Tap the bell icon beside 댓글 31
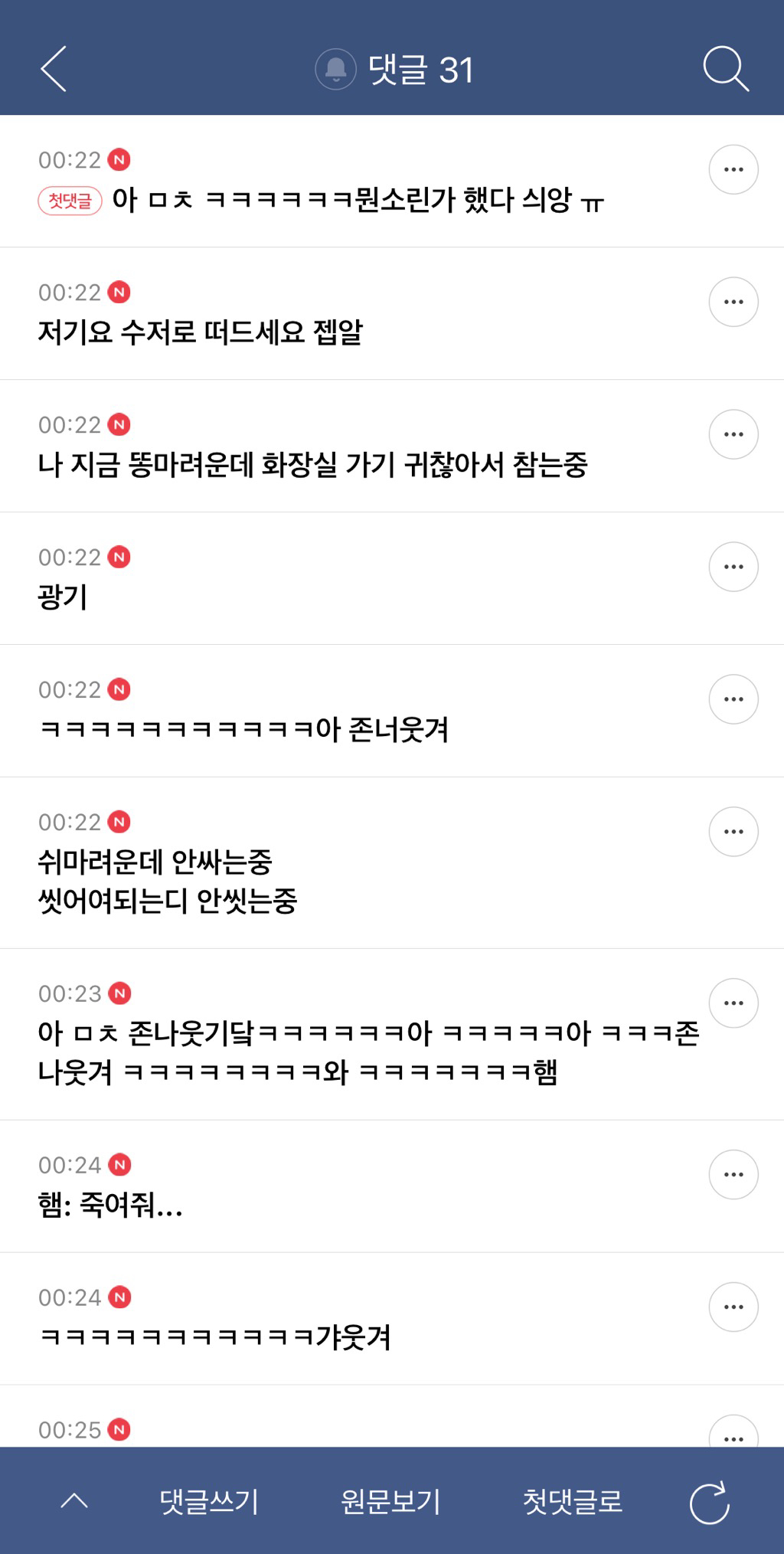784x1554 pixels. tap(335, 70)
